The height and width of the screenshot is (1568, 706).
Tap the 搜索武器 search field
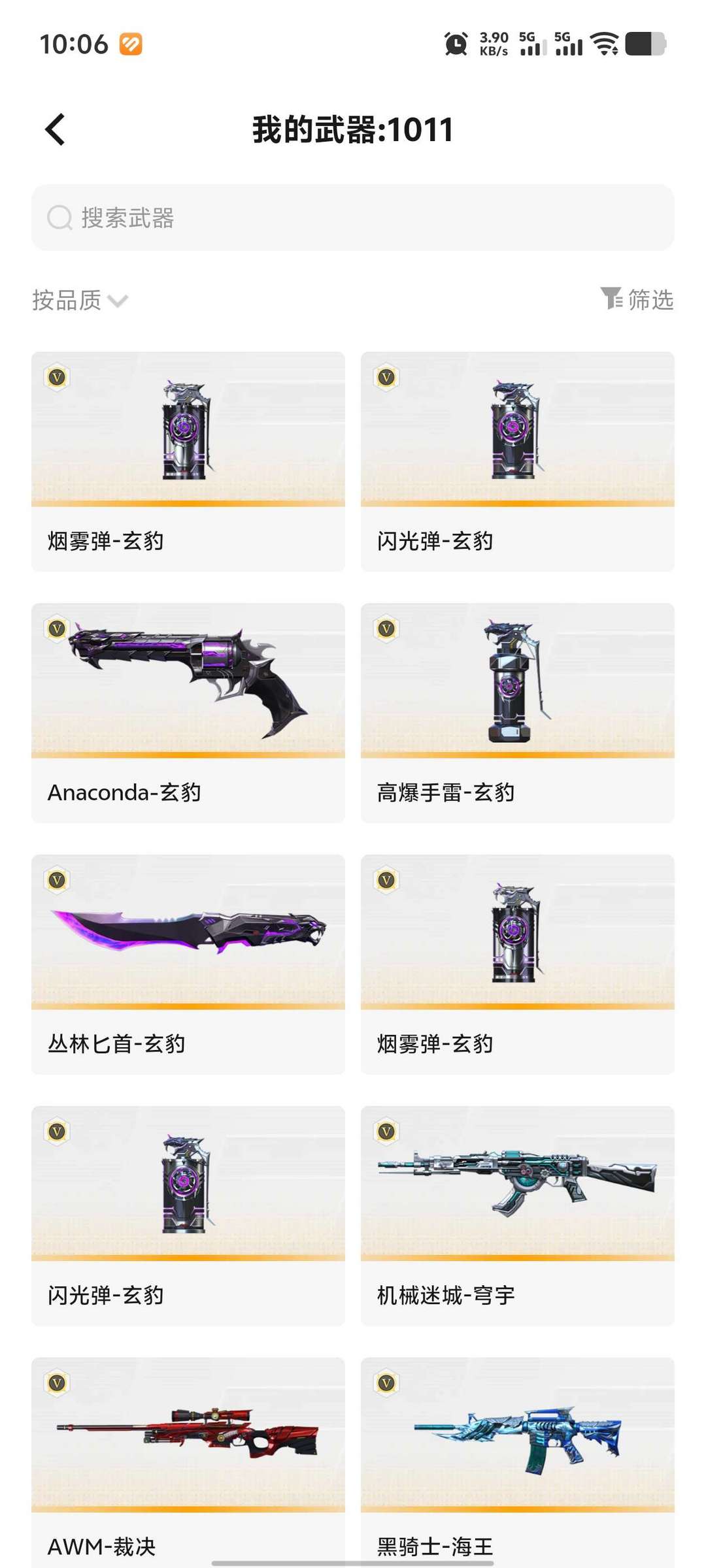click(353, 218)
